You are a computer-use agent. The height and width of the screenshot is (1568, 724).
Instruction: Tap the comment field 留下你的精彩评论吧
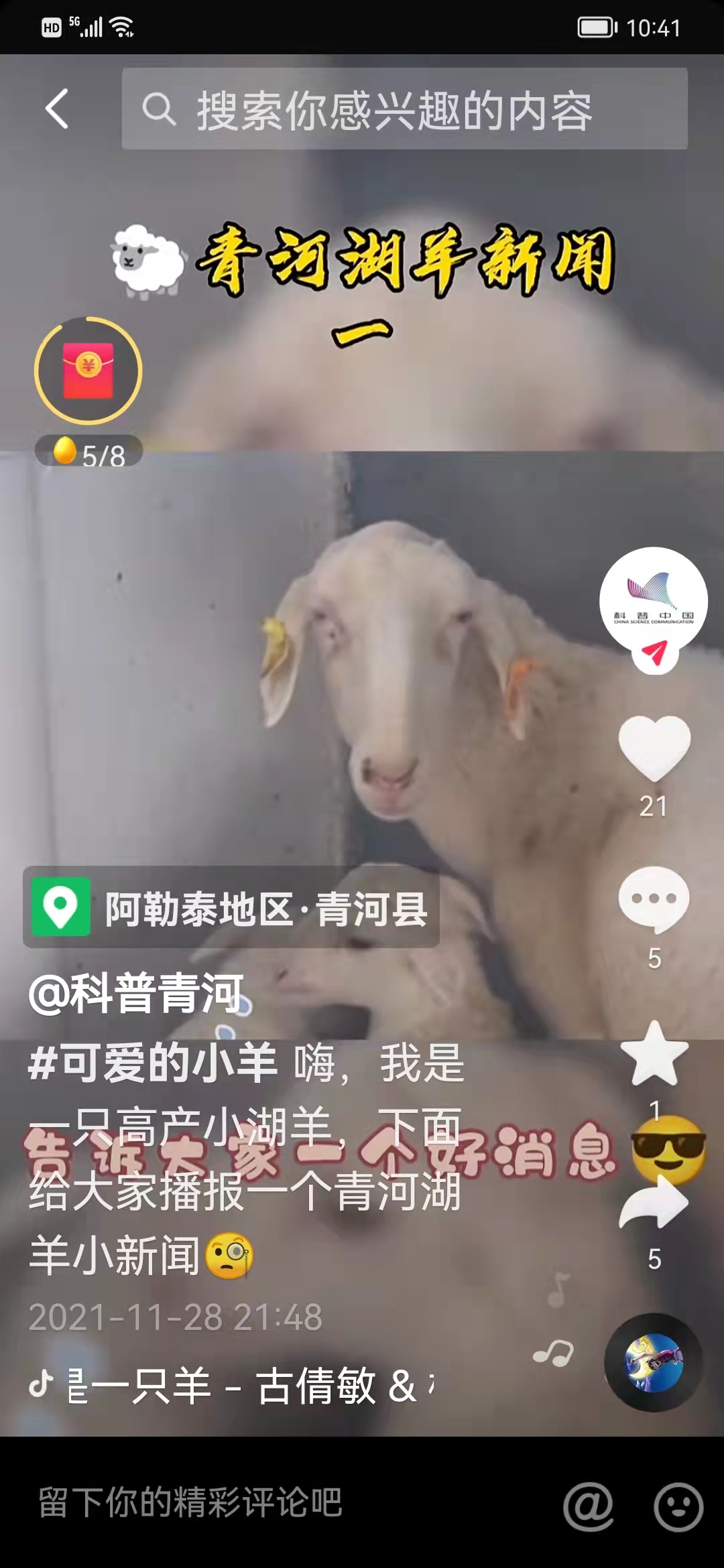click(x=191, y=1502)
